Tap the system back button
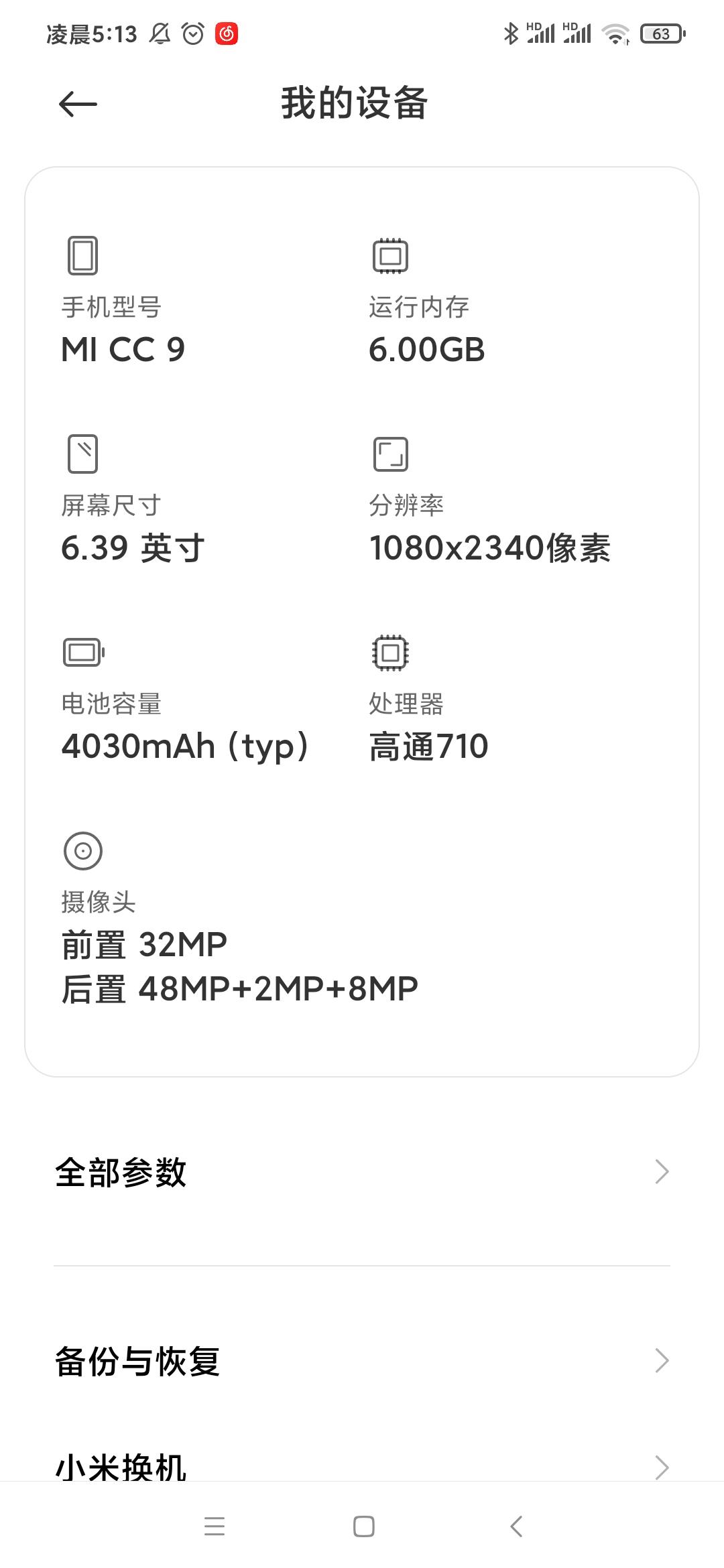The height and width of the screenshot is (1568, 724). tap(516, 1526)
